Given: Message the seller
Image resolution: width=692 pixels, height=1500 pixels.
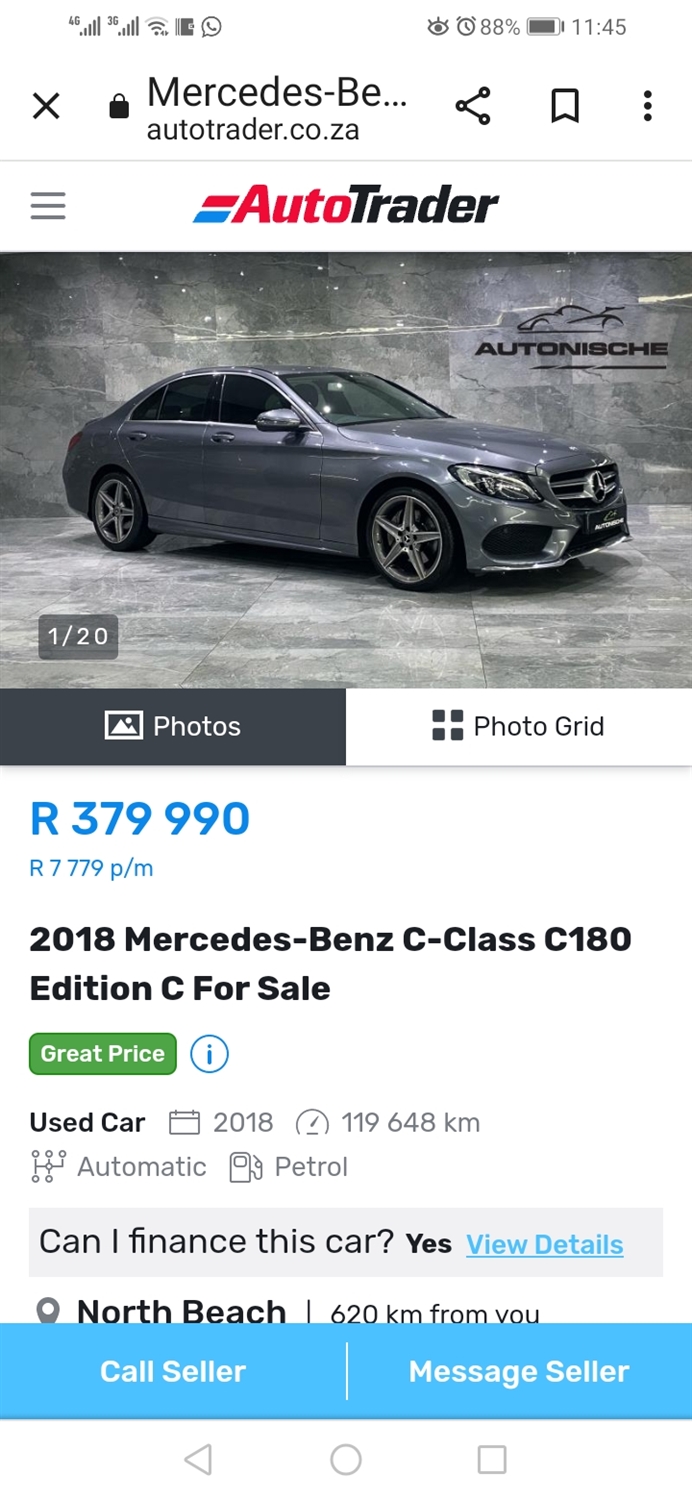Looking at the screenshot, I should point(519,1371).
